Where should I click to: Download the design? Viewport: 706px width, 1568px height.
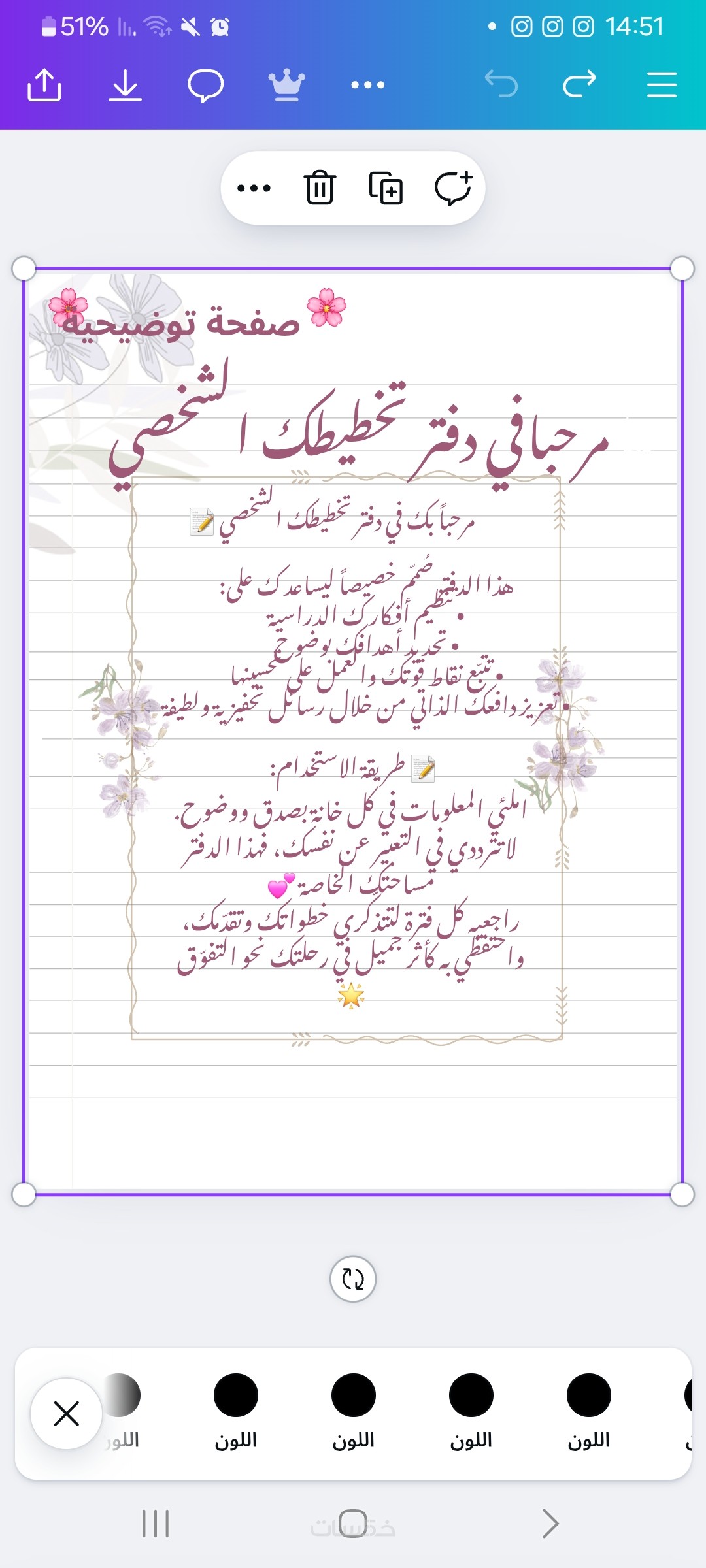coord(125,85)
